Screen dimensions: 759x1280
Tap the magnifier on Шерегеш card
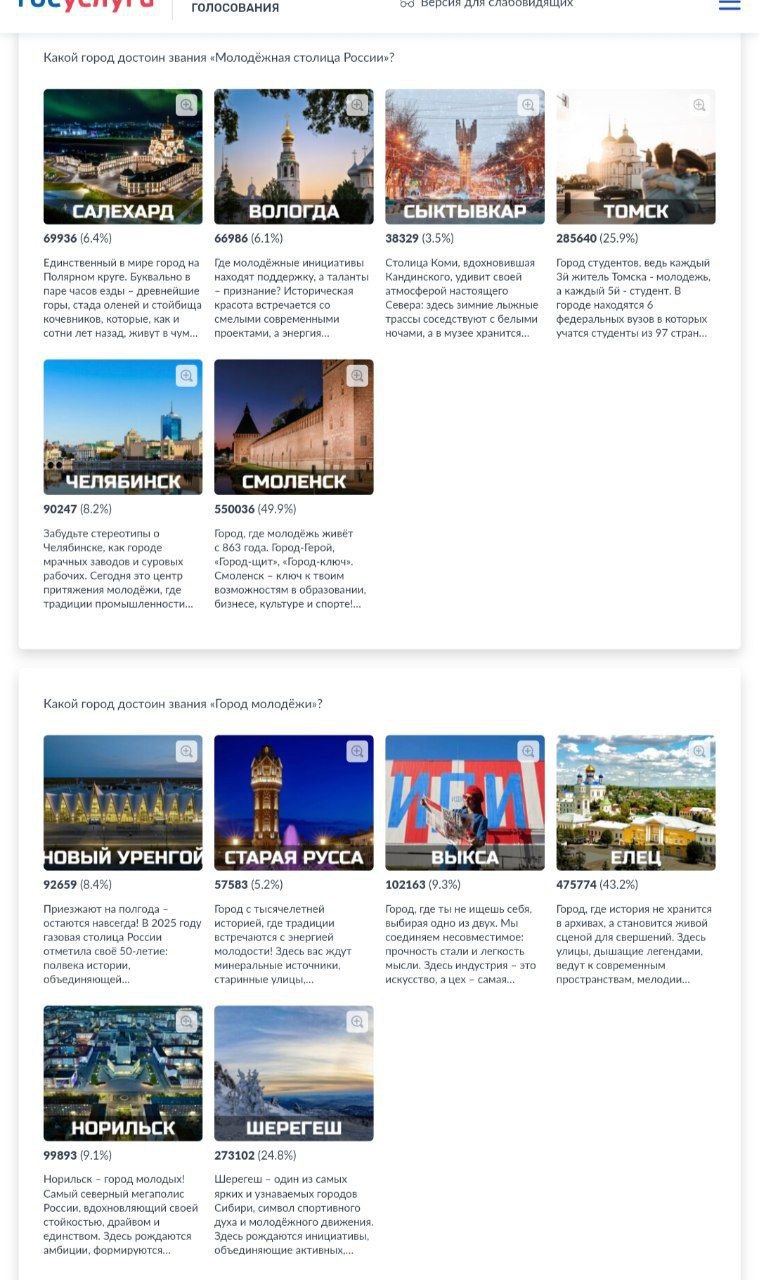tap(357, 1022)
